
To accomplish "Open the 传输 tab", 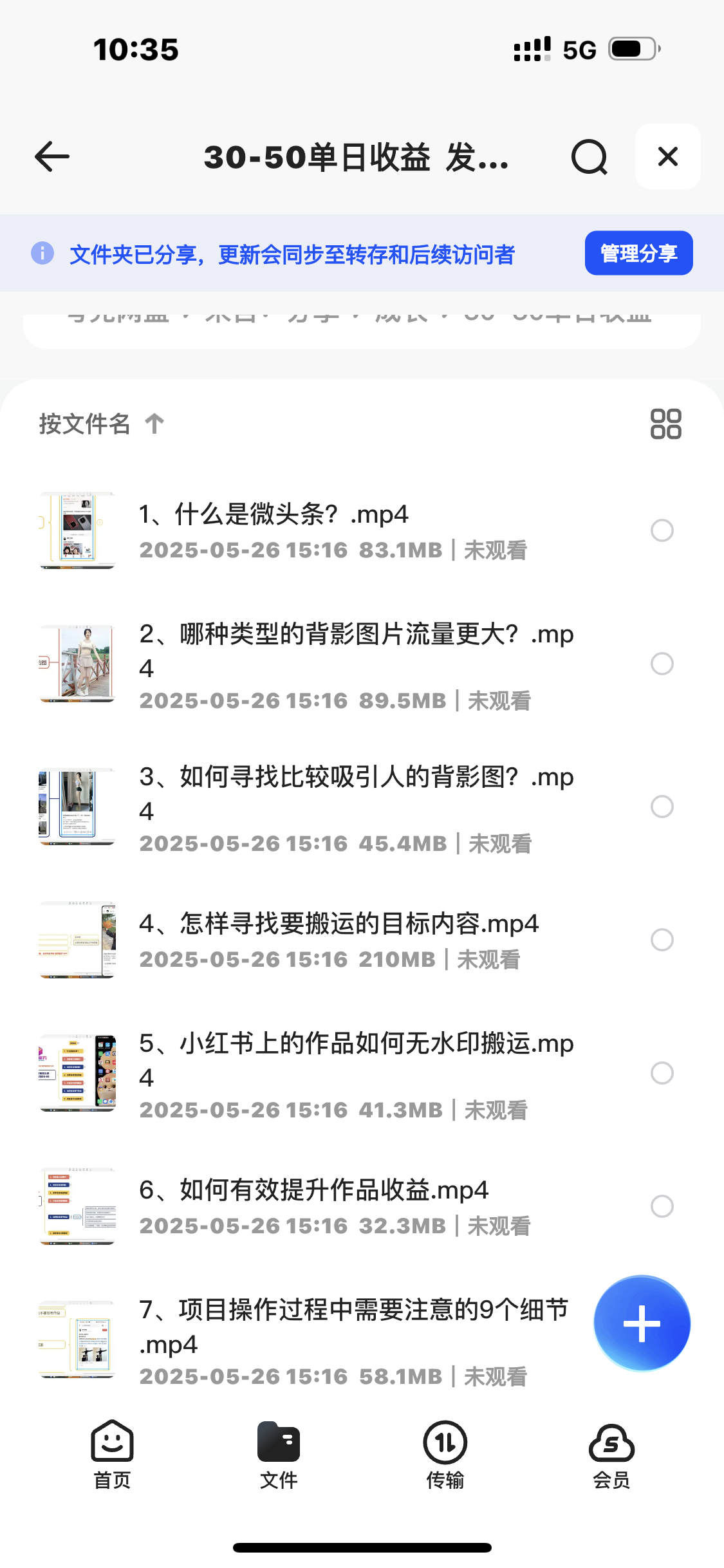I will pyautogui.click(x=445, y=1455).
